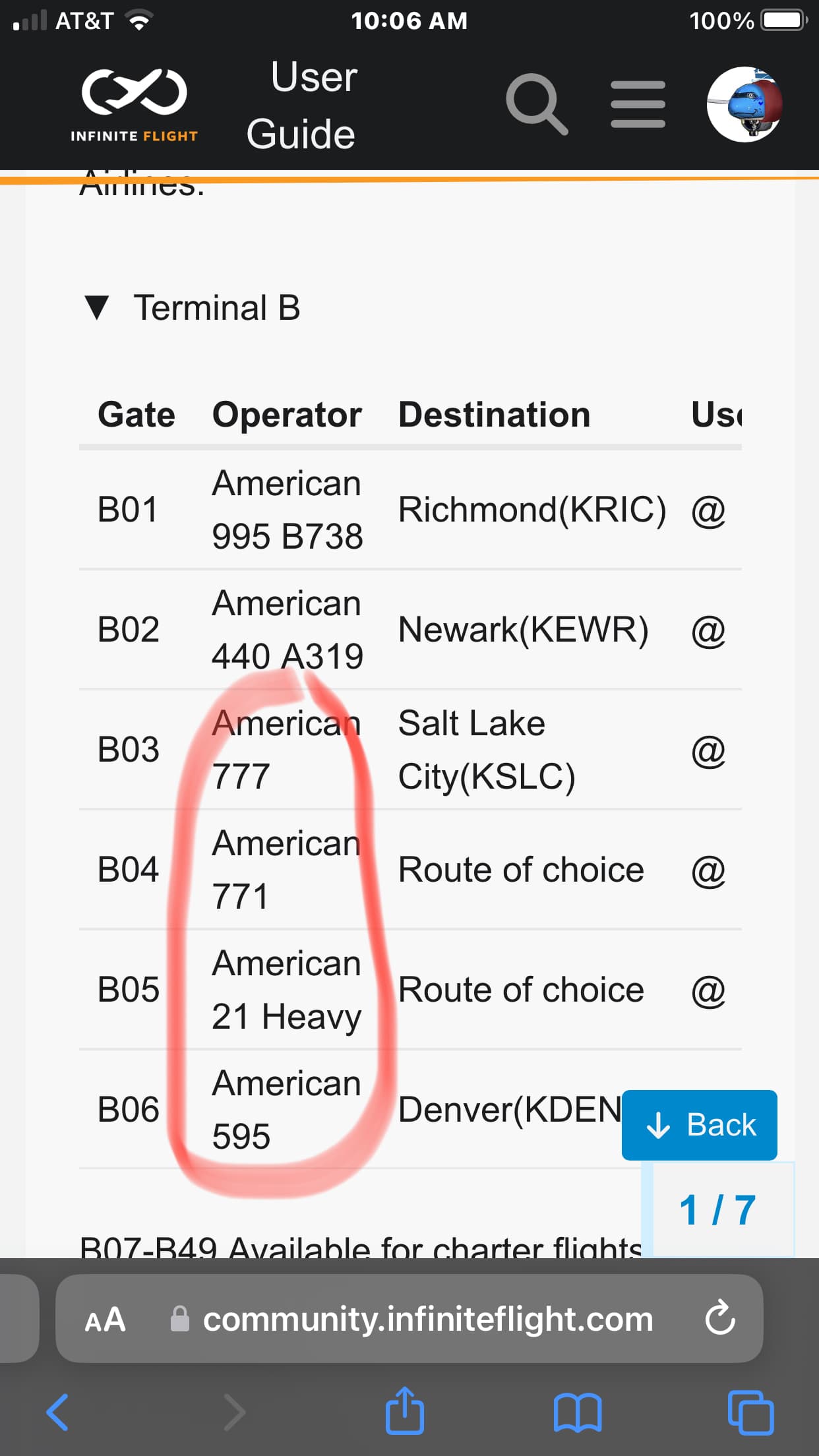Go to the Infinite Flight community home logo

pos(135,105)
